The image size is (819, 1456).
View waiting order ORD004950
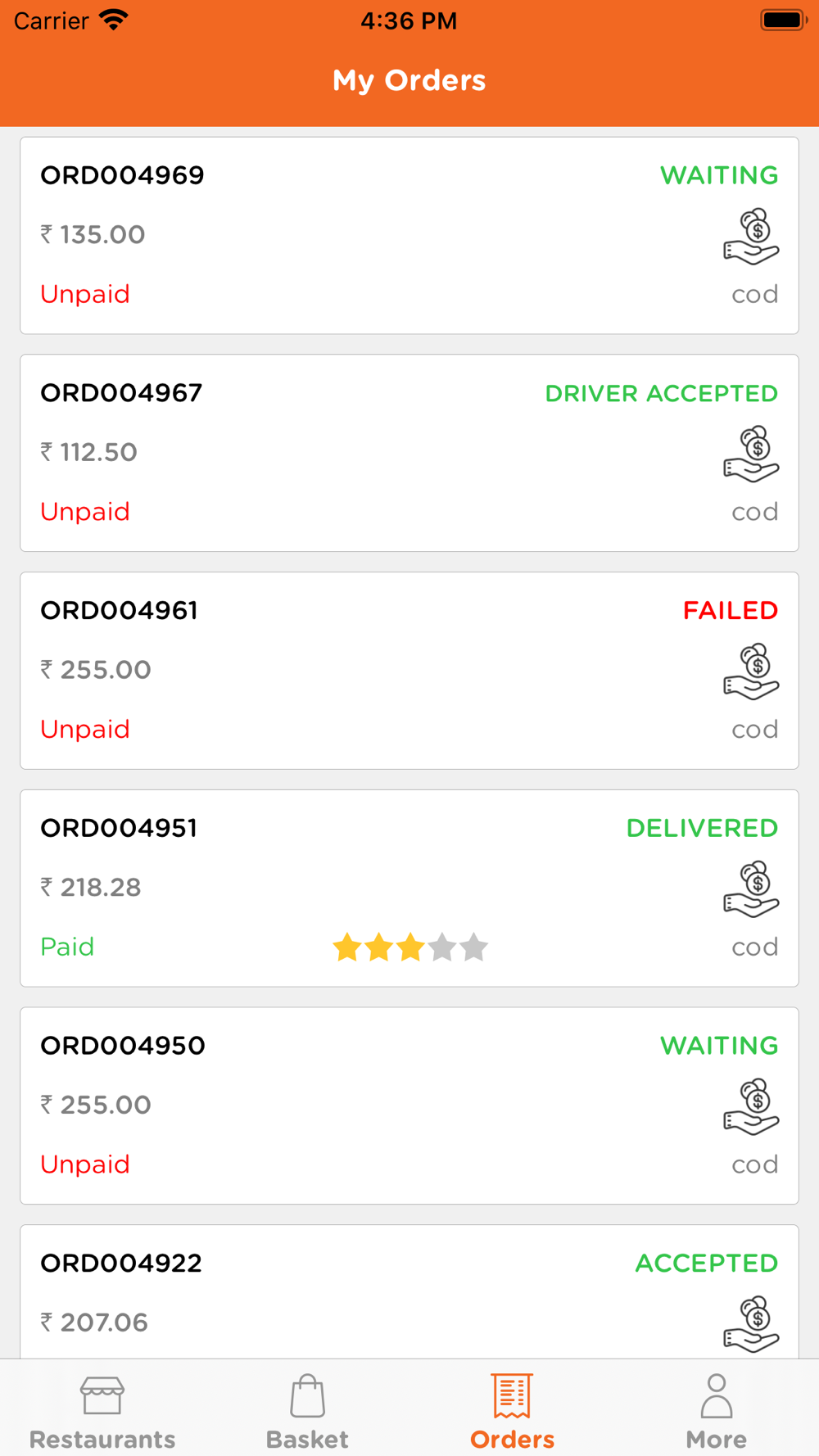[x=409, y=1106]
